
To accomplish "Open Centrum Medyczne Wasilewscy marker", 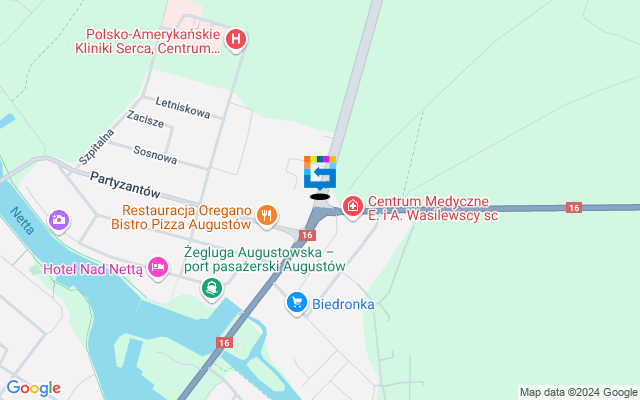I will pos(353,207).
